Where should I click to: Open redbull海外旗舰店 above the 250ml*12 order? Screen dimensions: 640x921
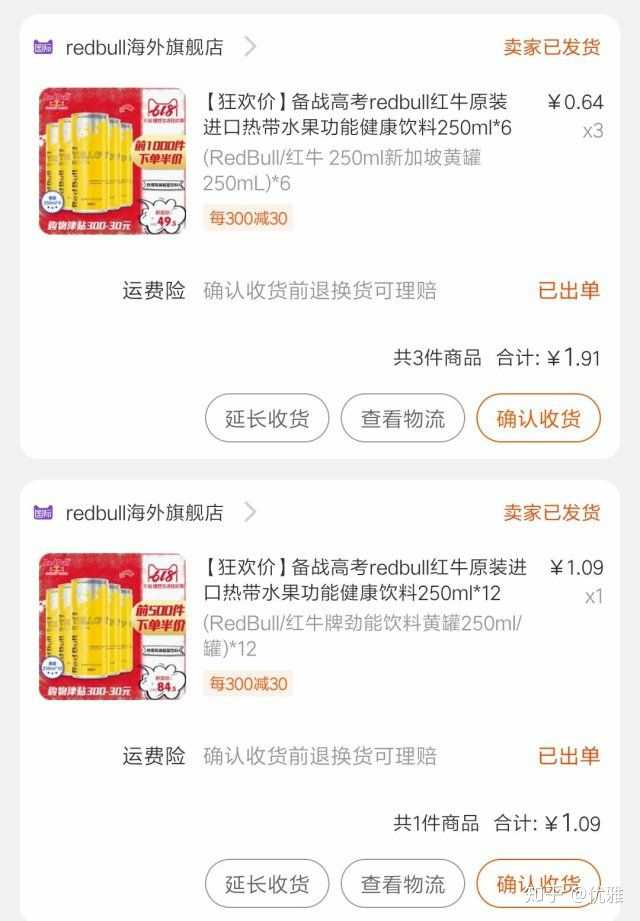pyautogui.click(x=144, y=513)
